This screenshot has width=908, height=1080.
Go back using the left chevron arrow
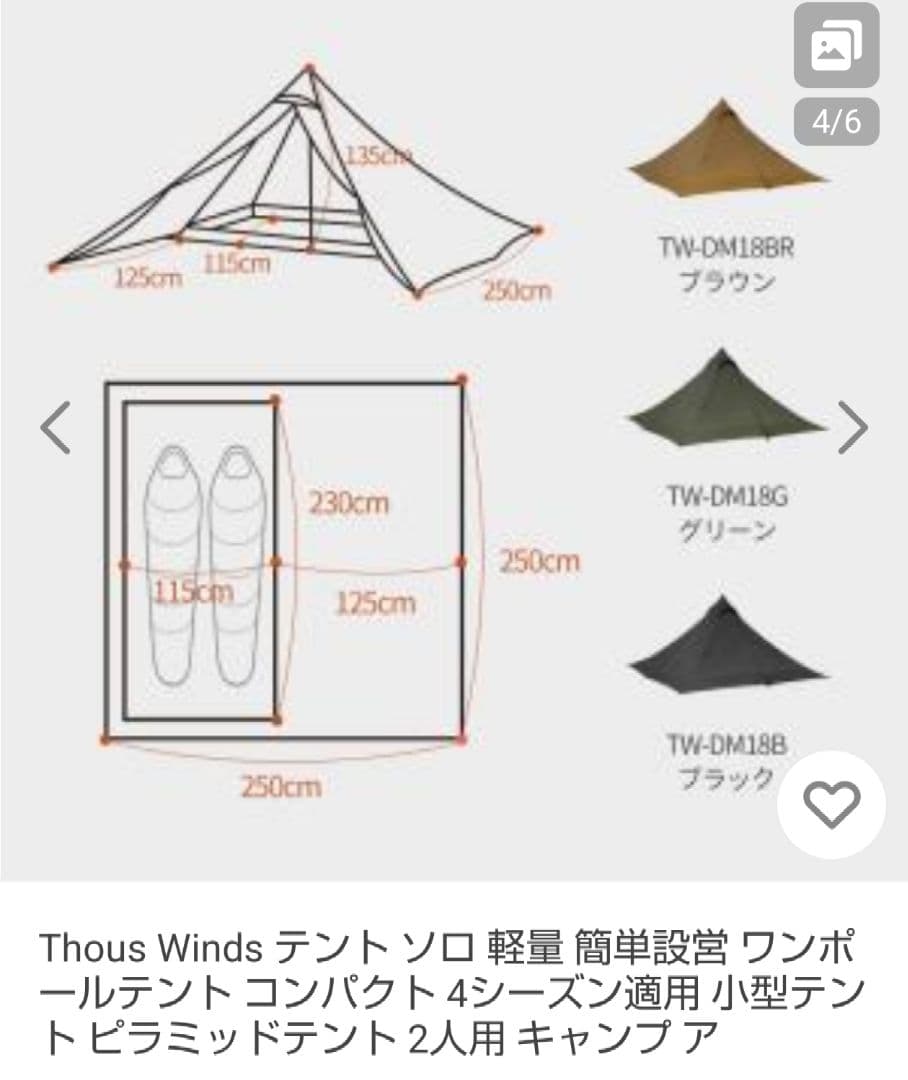click(x=57, y=430)
